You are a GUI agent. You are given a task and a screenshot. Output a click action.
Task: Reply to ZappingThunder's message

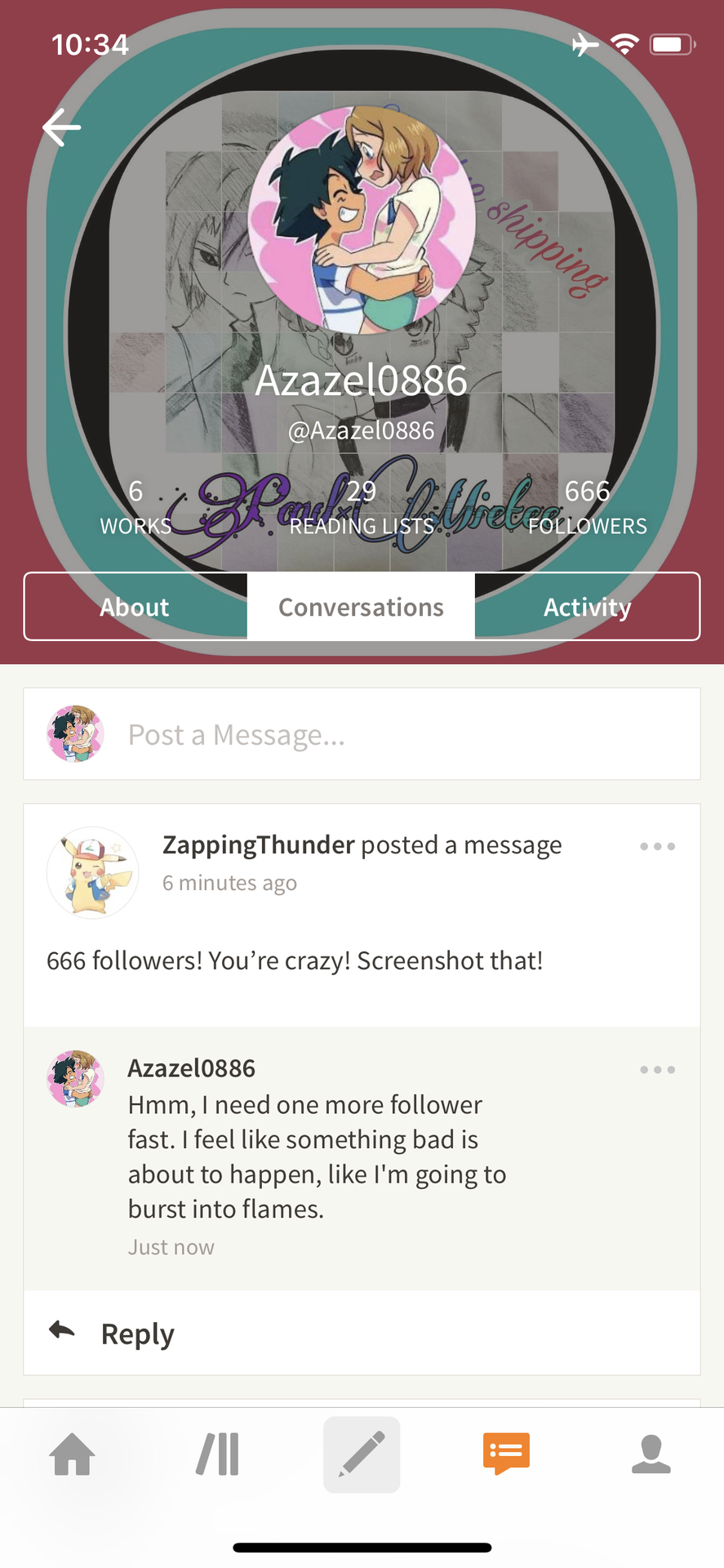pyautogui.click(x=112, y=1333)
